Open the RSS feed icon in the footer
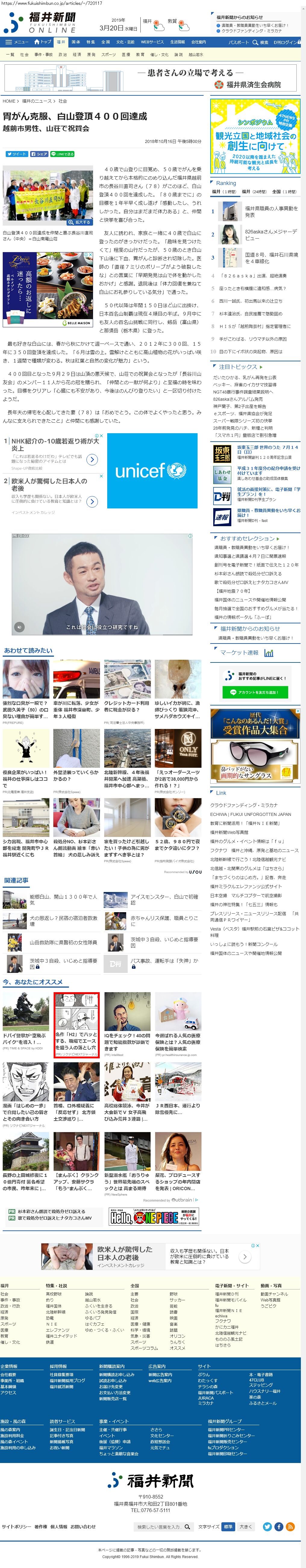This screenshot has width=306, height=1568. pyautogui.click(x=290, y=1526)
